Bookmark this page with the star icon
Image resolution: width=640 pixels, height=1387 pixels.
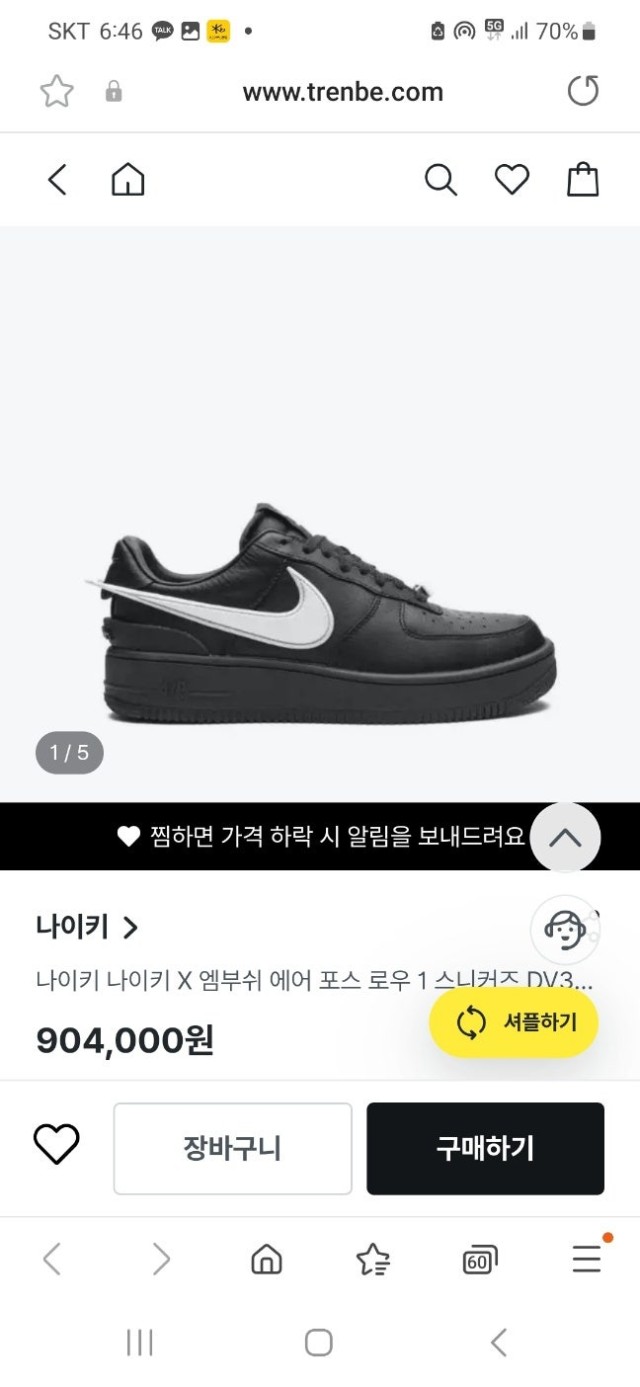(x=57, y=92)
